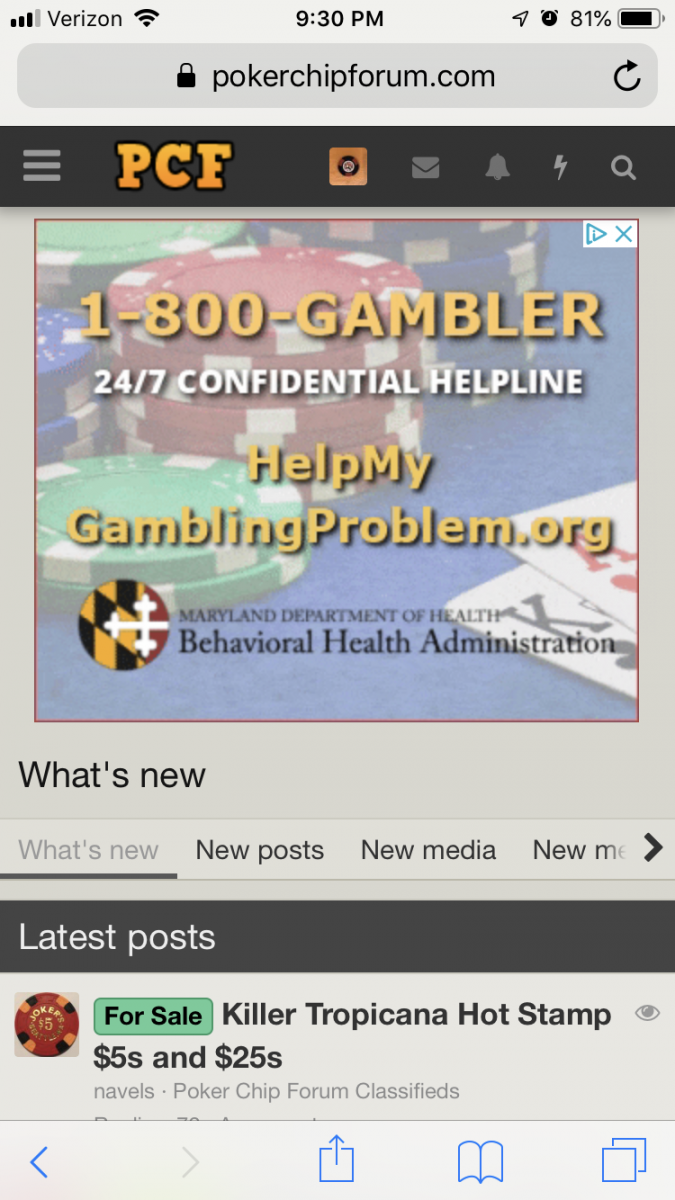
Task: Close the 1-800-GAMBLER ad
Action: pos(623,234)
